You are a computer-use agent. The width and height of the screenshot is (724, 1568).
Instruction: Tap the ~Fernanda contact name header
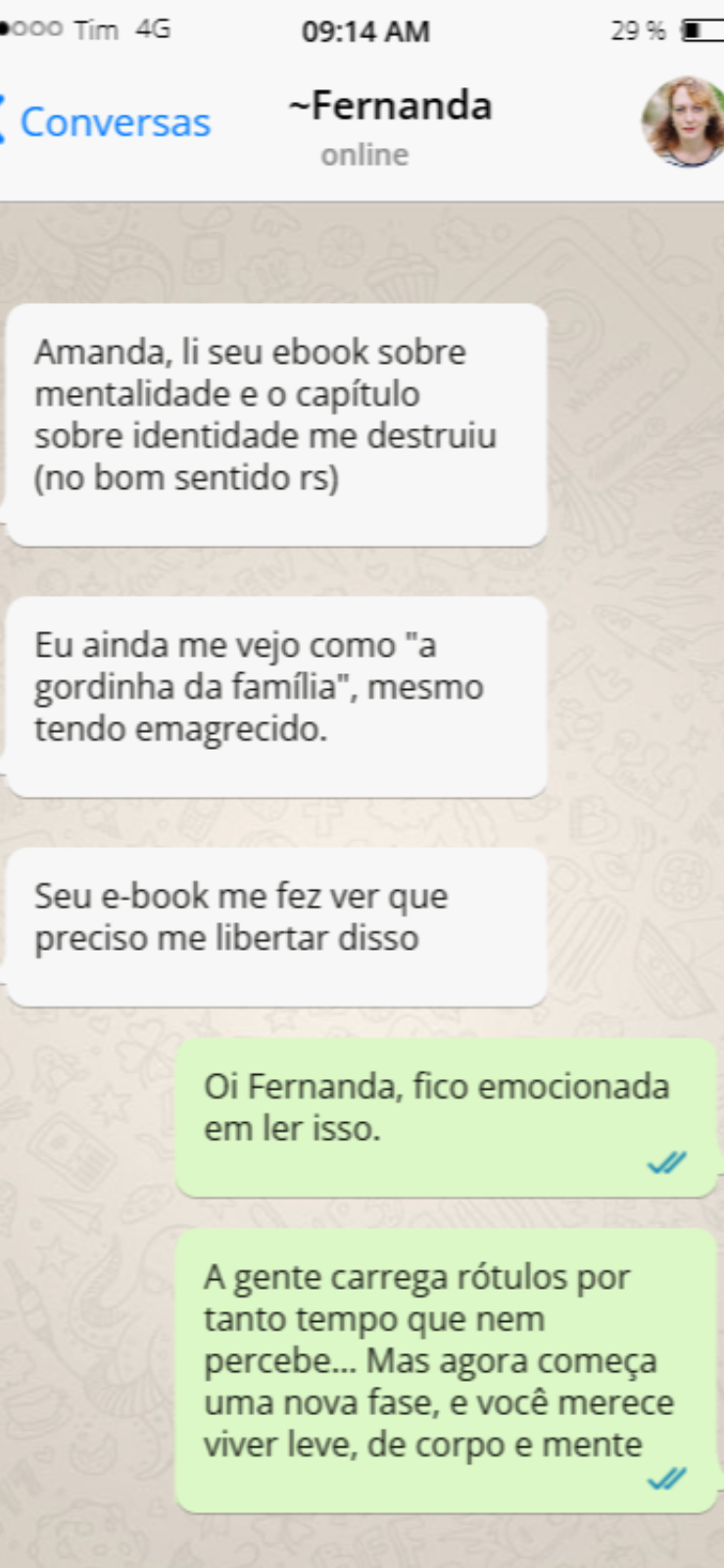390,106
